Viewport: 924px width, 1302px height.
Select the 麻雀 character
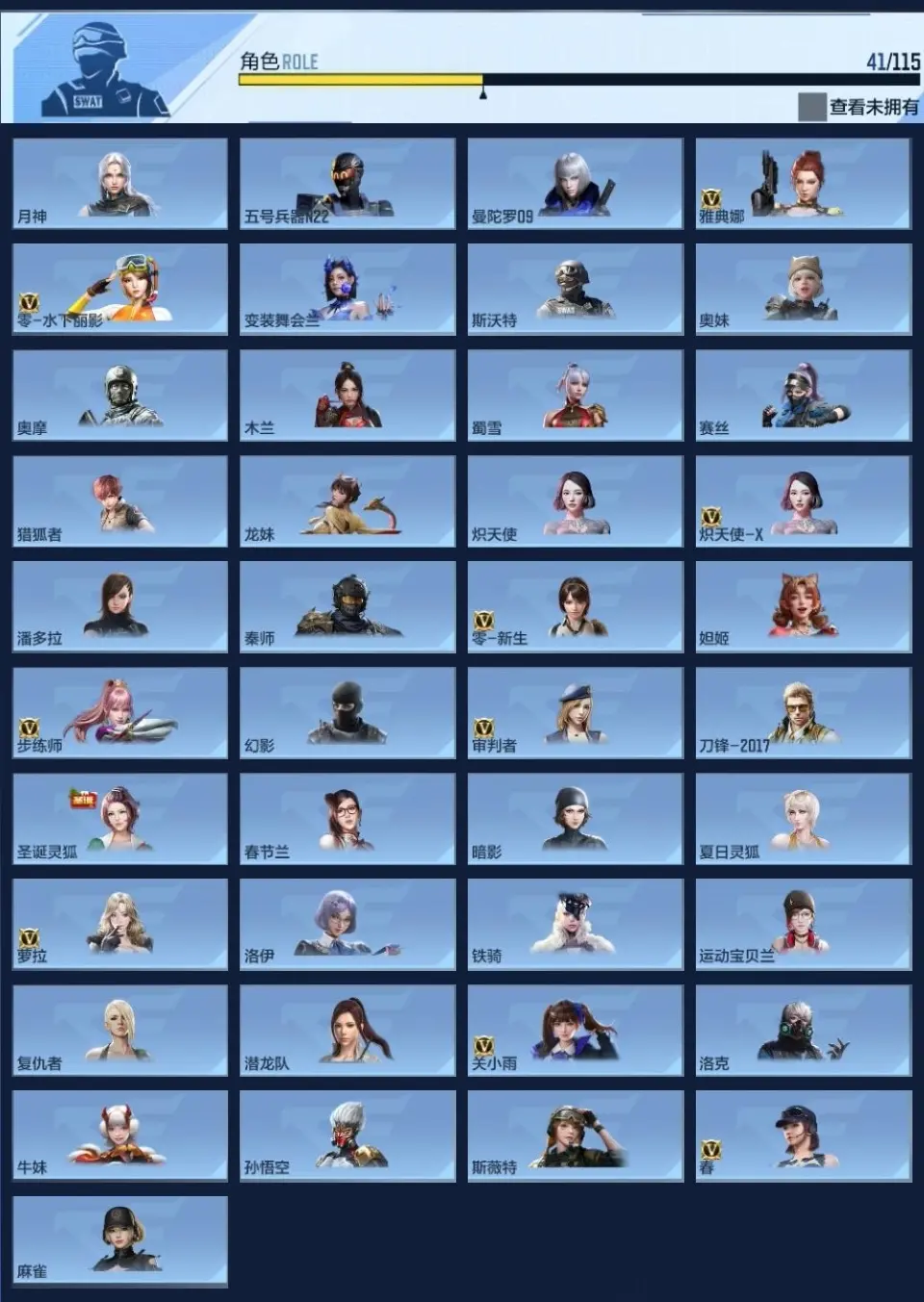coord(120,1241)
